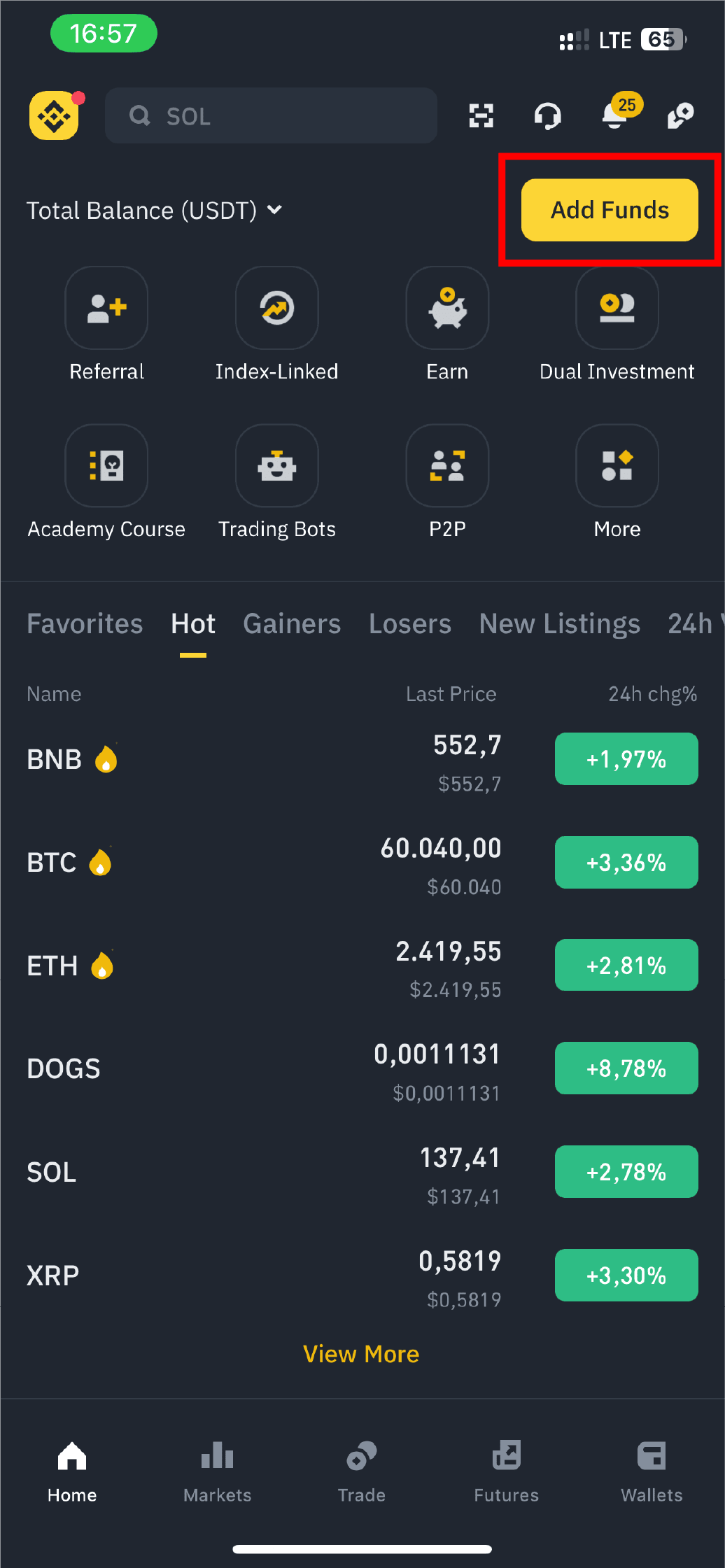The width and height of the screenshot is (725, 1568).
Task: Go to the Markets tab
Action: 217,1471
